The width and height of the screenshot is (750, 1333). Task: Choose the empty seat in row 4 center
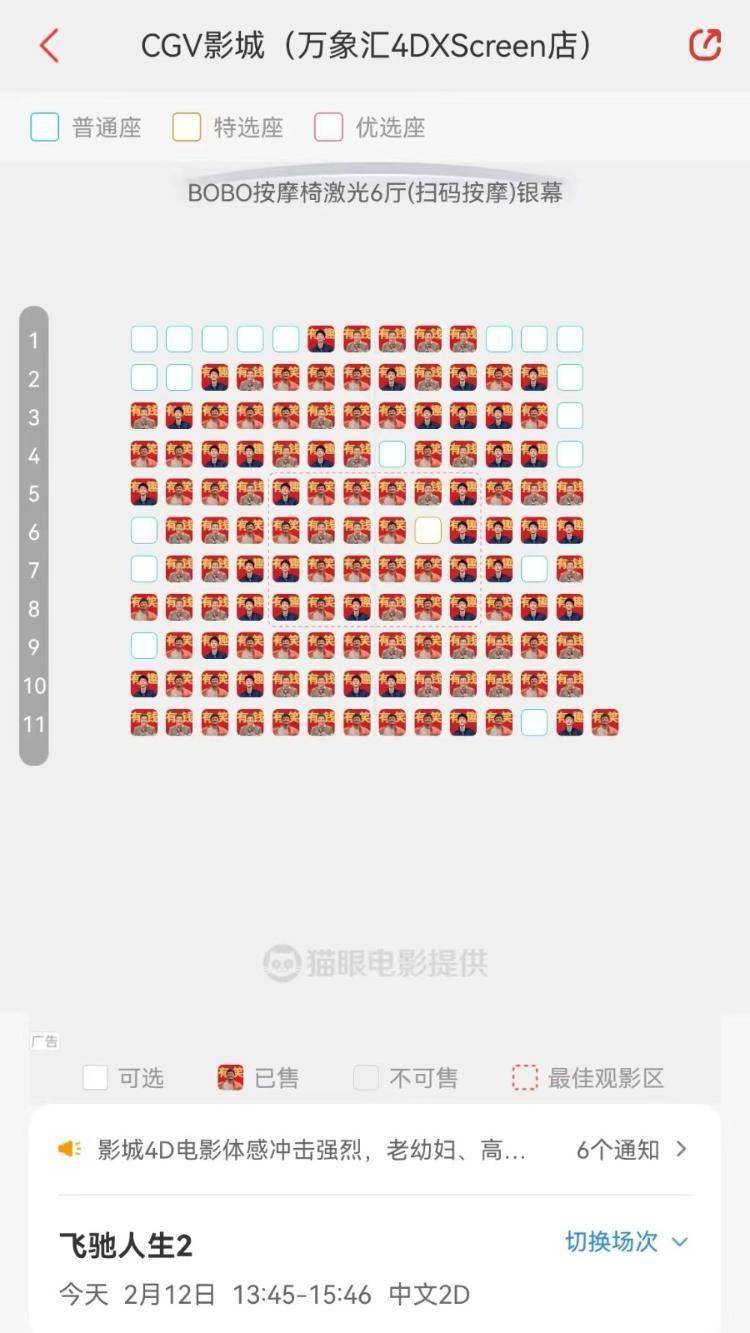click(392, 454)
